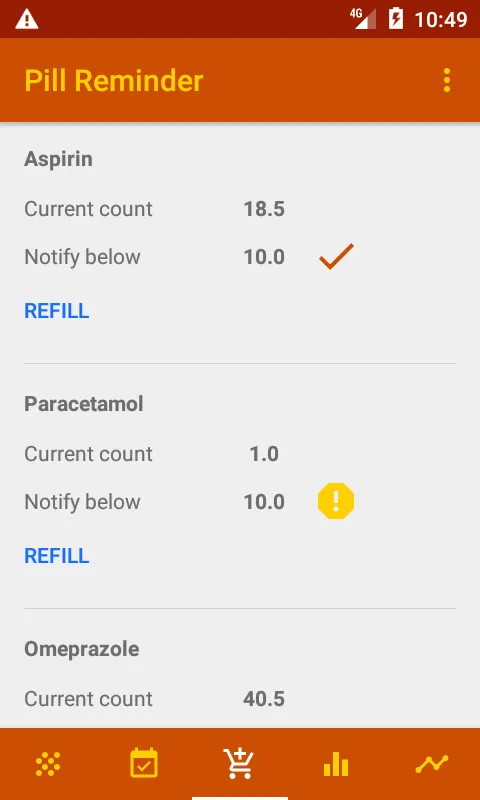The width and height of the screenshot is (480, 800).
Task: Select the shopping cart refill tab
Action: (240, 764)
